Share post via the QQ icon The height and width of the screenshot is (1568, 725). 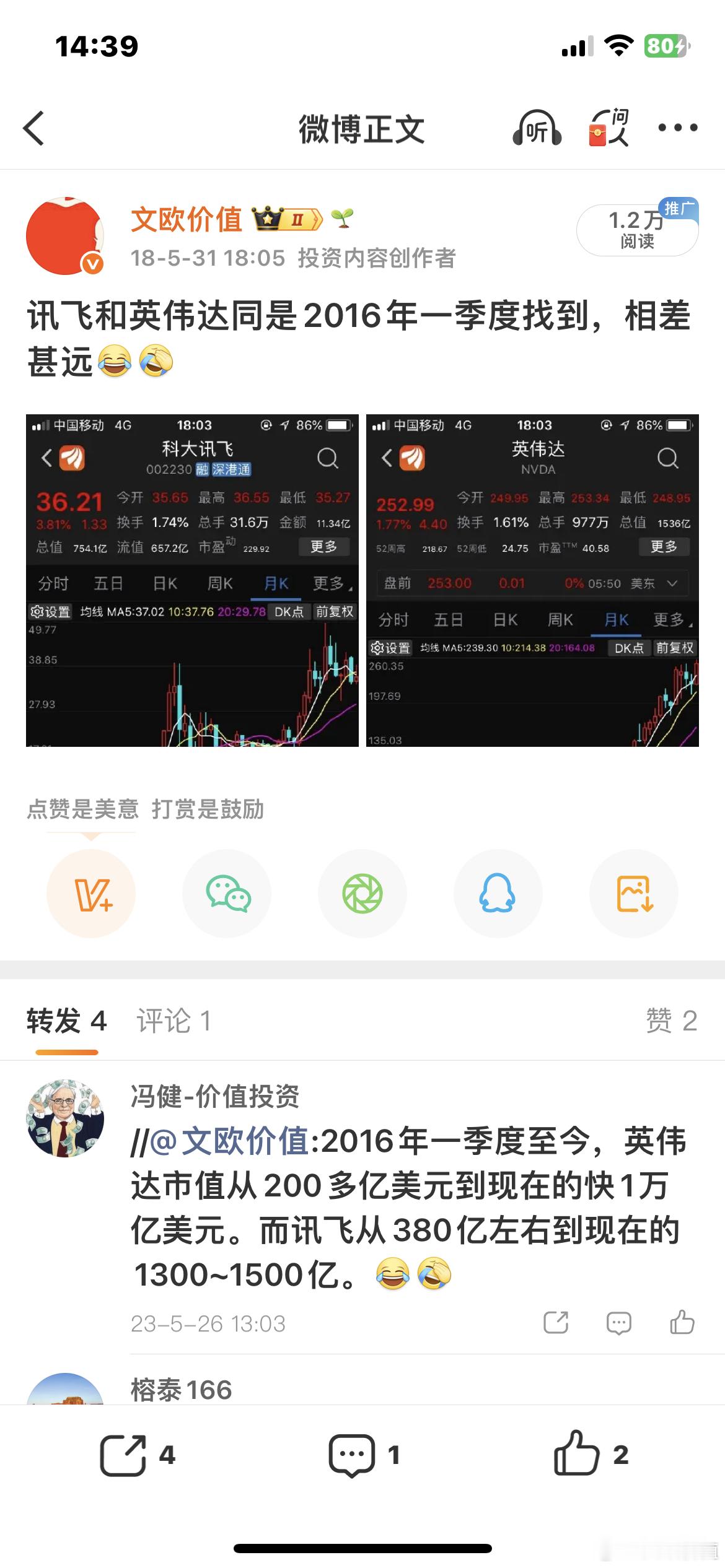pos(498,894)
